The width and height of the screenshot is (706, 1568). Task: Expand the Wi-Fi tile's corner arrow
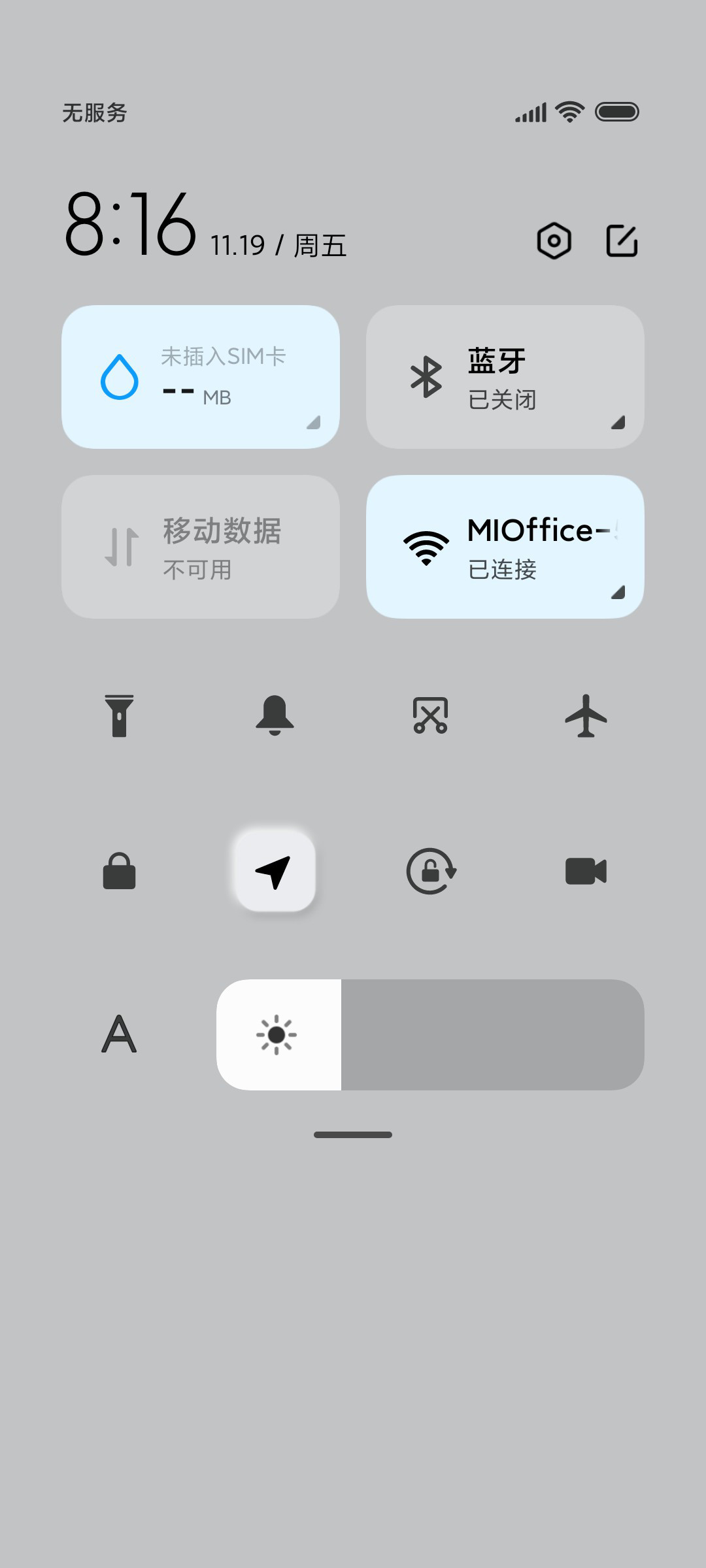tap(618, 592)
